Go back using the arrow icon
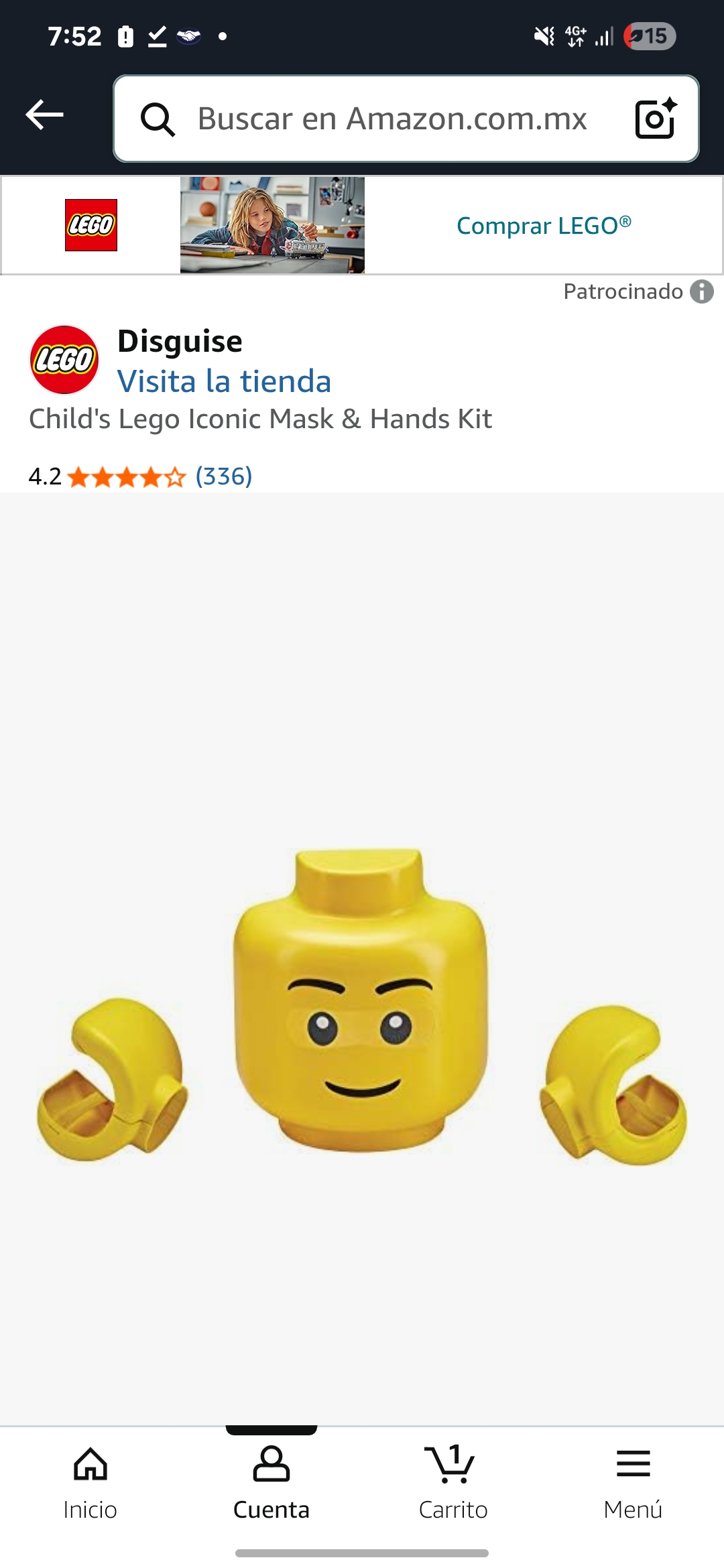Image resolution: width=724 pixels, height=1568 pixels. coord(44,115)
